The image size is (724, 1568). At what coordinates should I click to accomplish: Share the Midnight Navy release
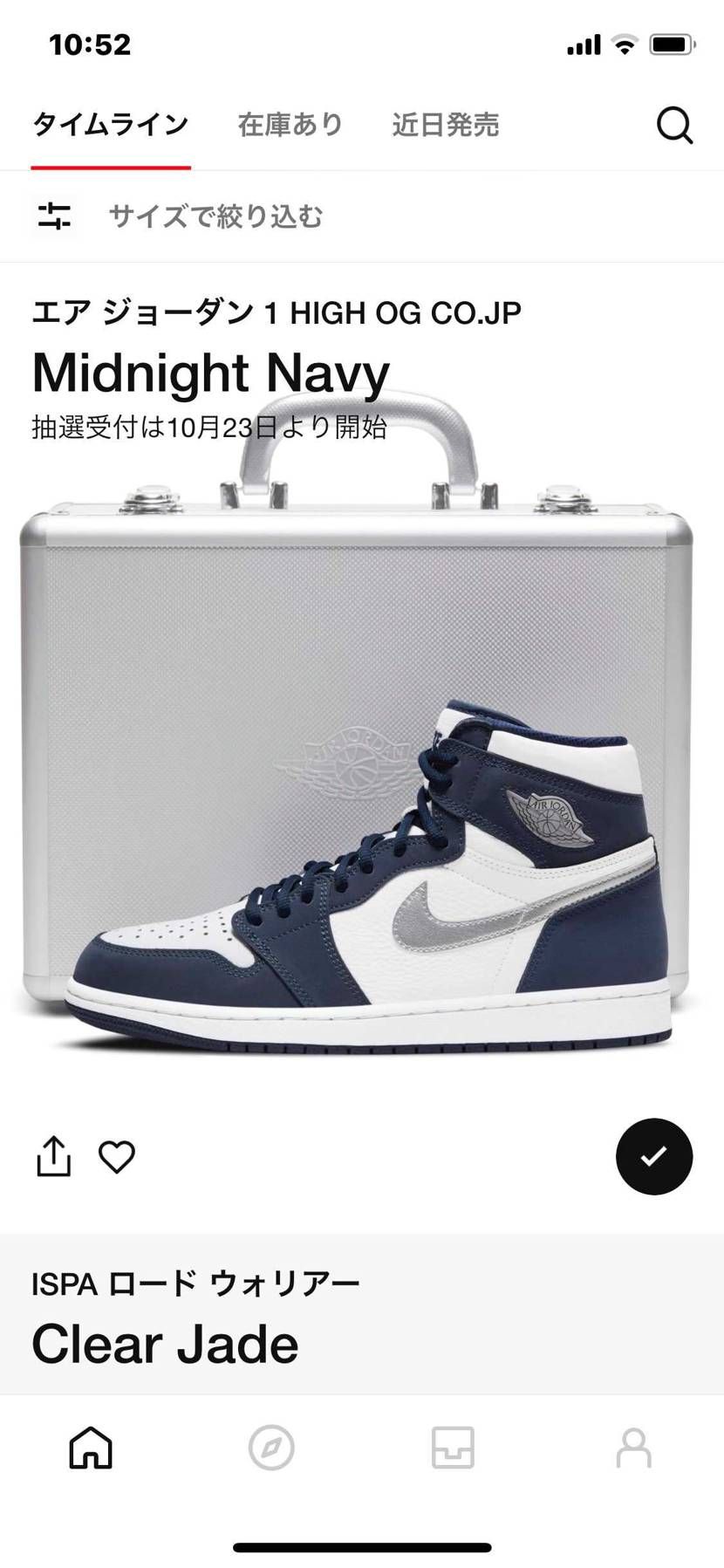click(54, 1156)
